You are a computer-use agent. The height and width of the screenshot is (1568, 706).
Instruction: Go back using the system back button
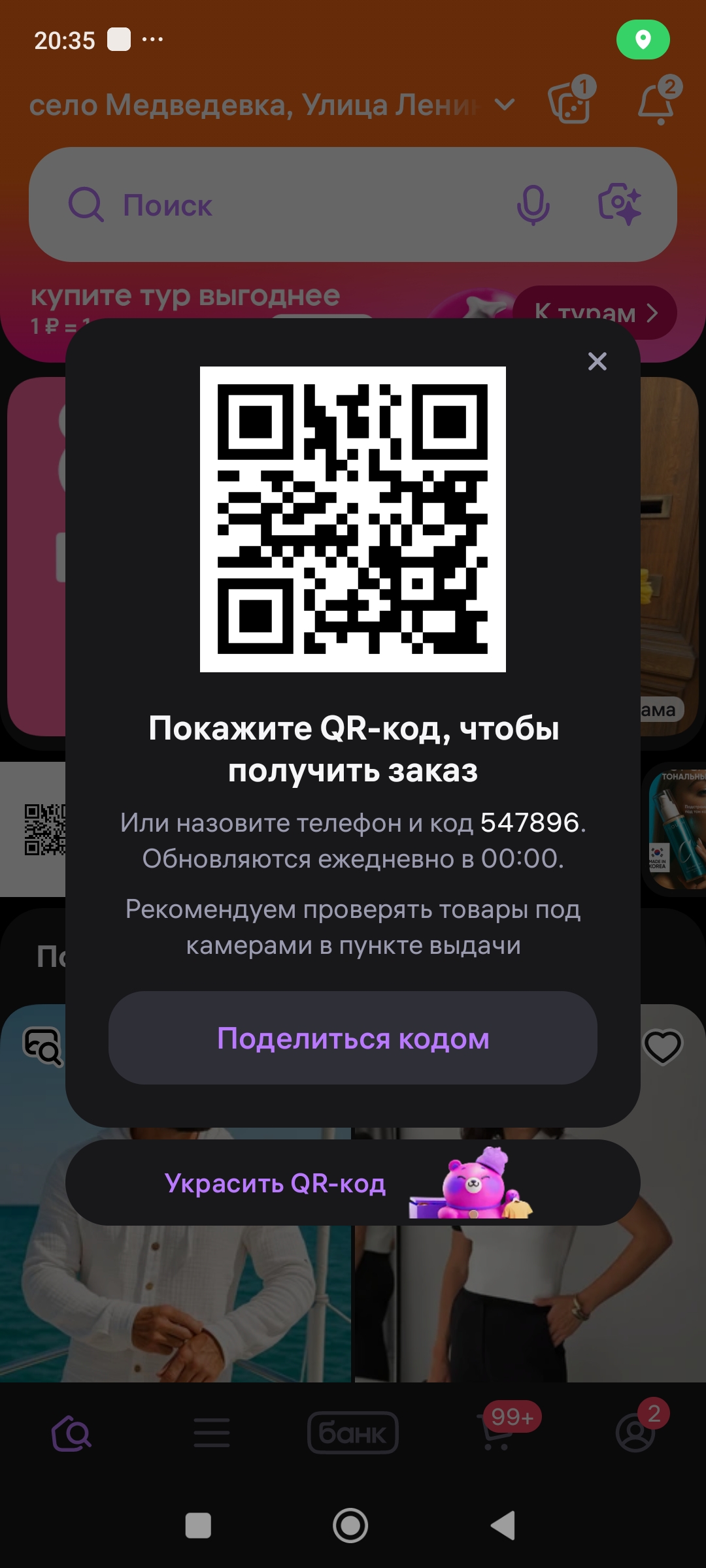(503, 1526)
